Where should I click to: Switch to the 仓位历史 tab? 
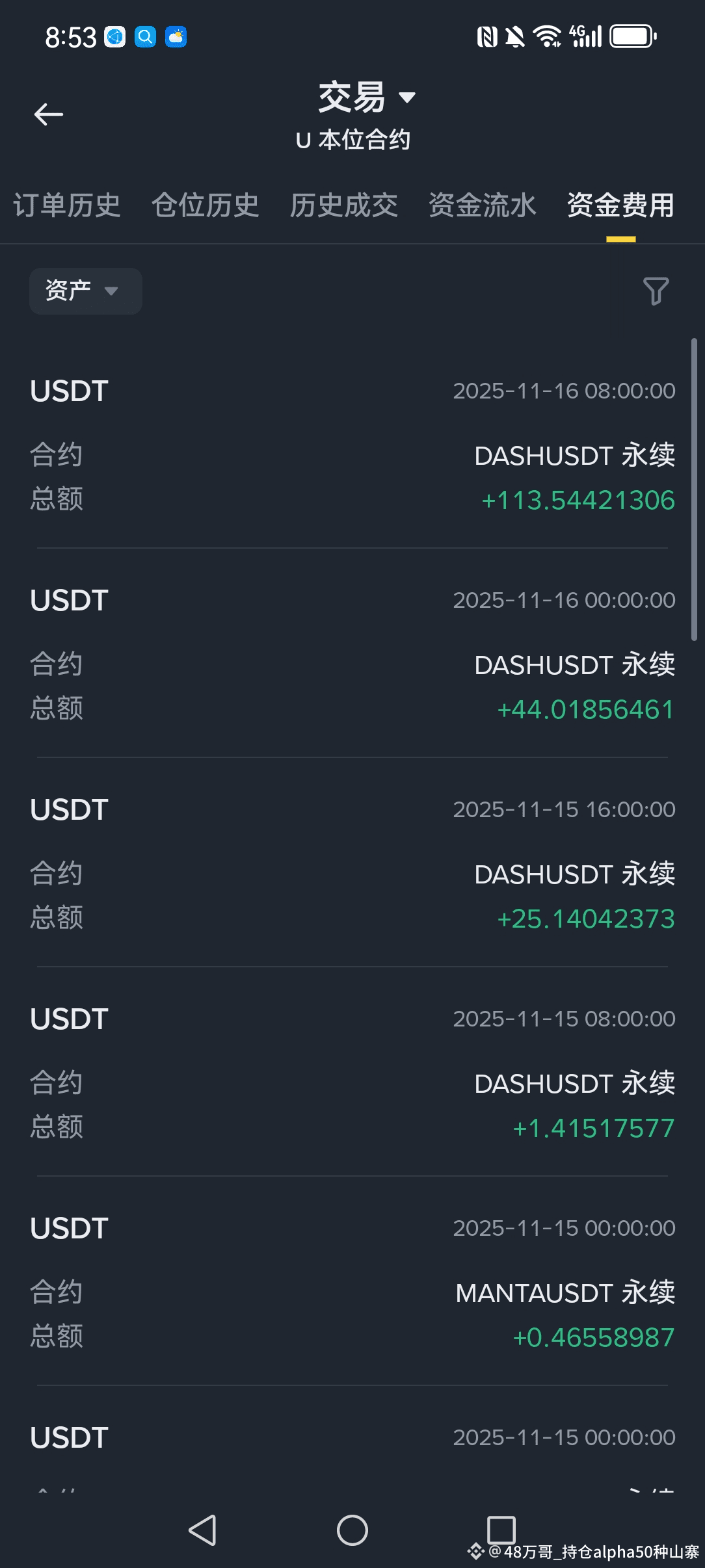tap(206, 205)
